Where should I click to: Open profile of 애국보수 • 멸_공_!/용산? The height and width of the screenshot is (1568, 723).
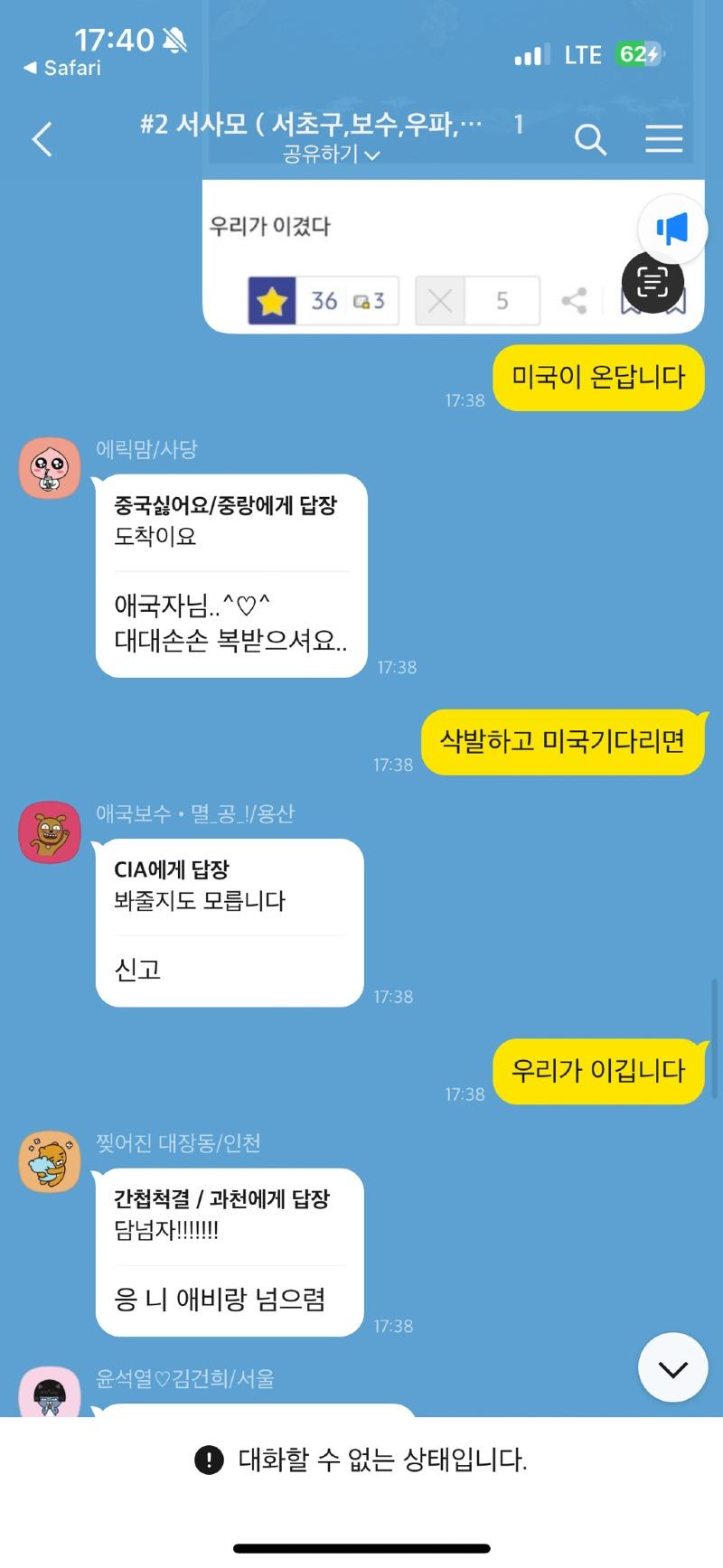(x=50, y=831)
